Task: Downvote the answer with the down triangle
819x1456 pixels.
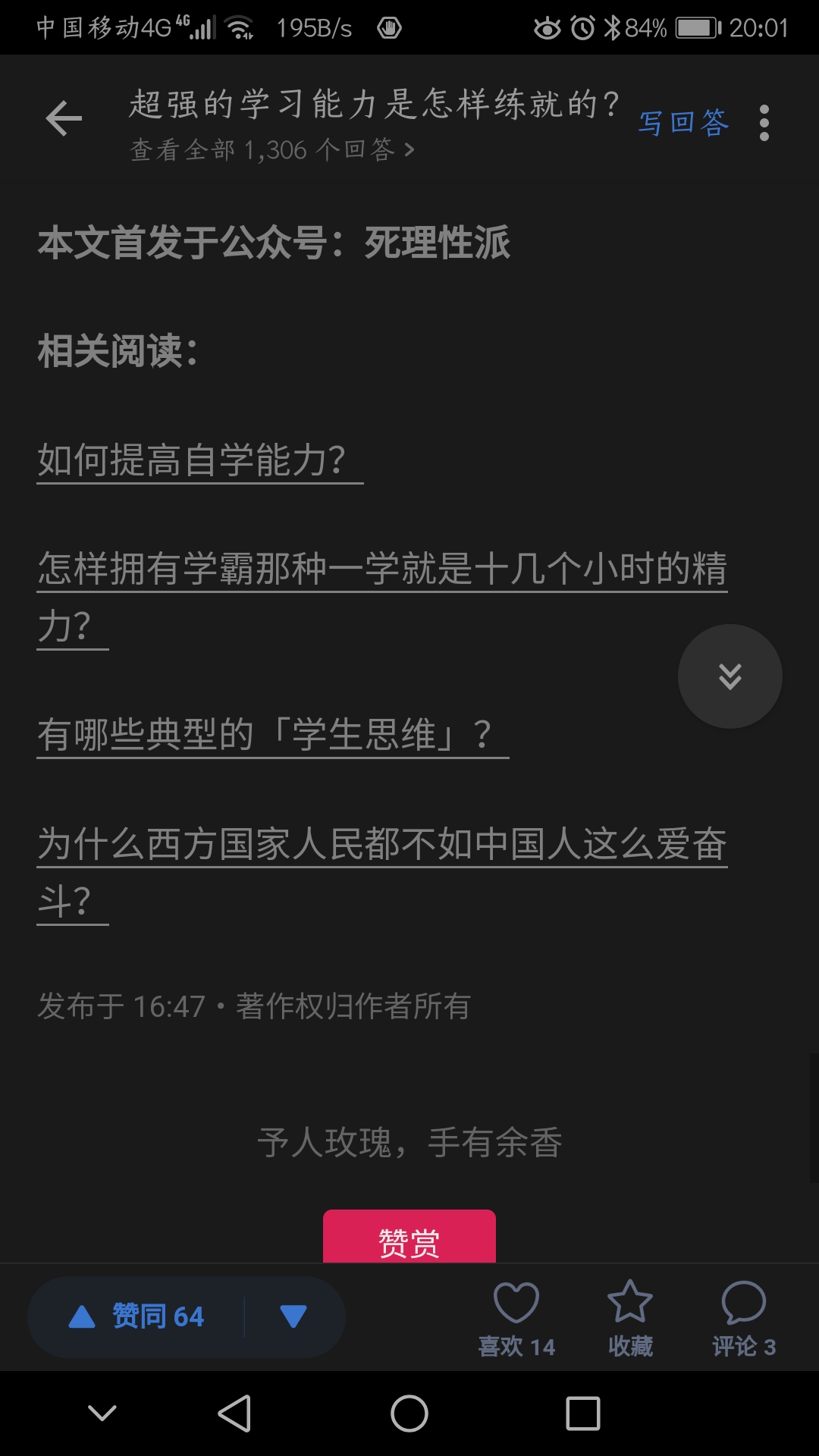Action: [293, 1316]
